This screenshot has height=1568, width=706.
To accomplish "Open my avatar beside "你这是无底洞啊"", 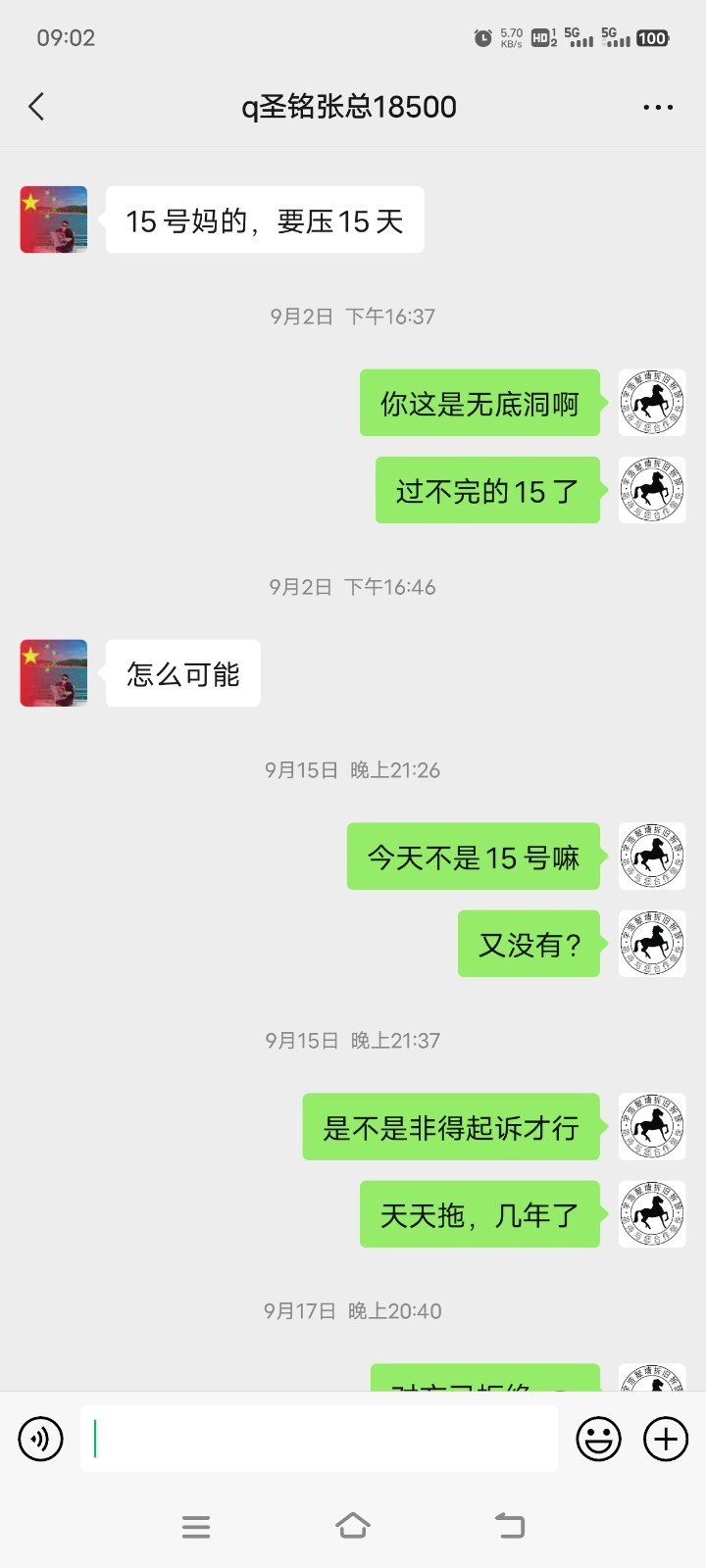I will pyautogui.click(x=652, y=403).
